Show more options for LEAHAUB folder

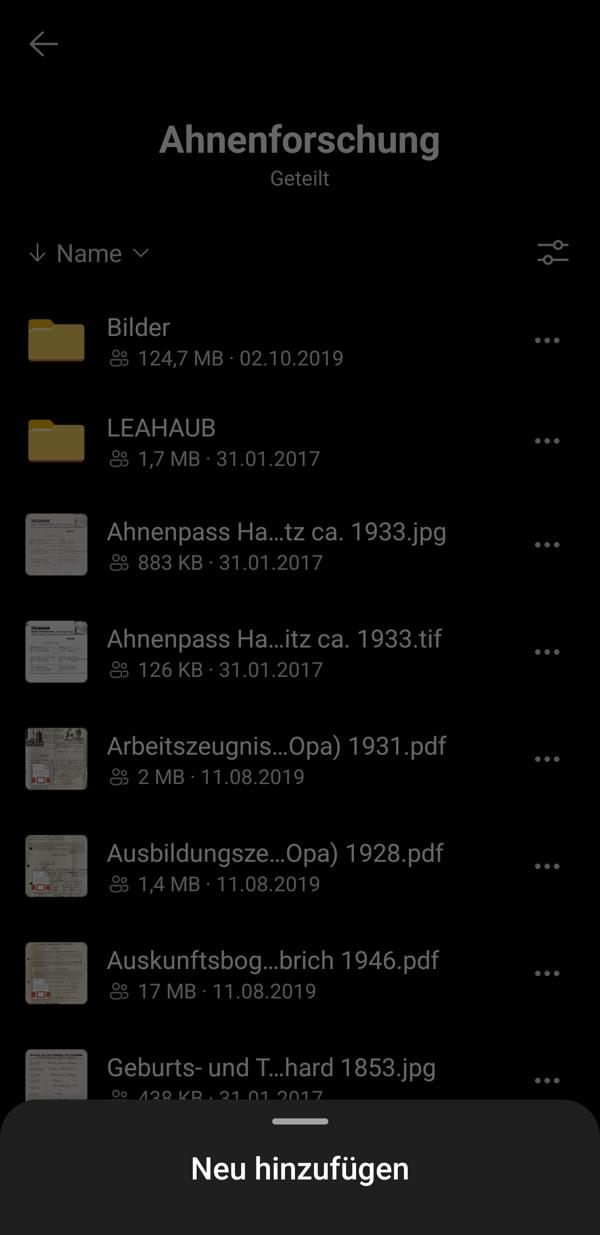[x=547, y=441]
